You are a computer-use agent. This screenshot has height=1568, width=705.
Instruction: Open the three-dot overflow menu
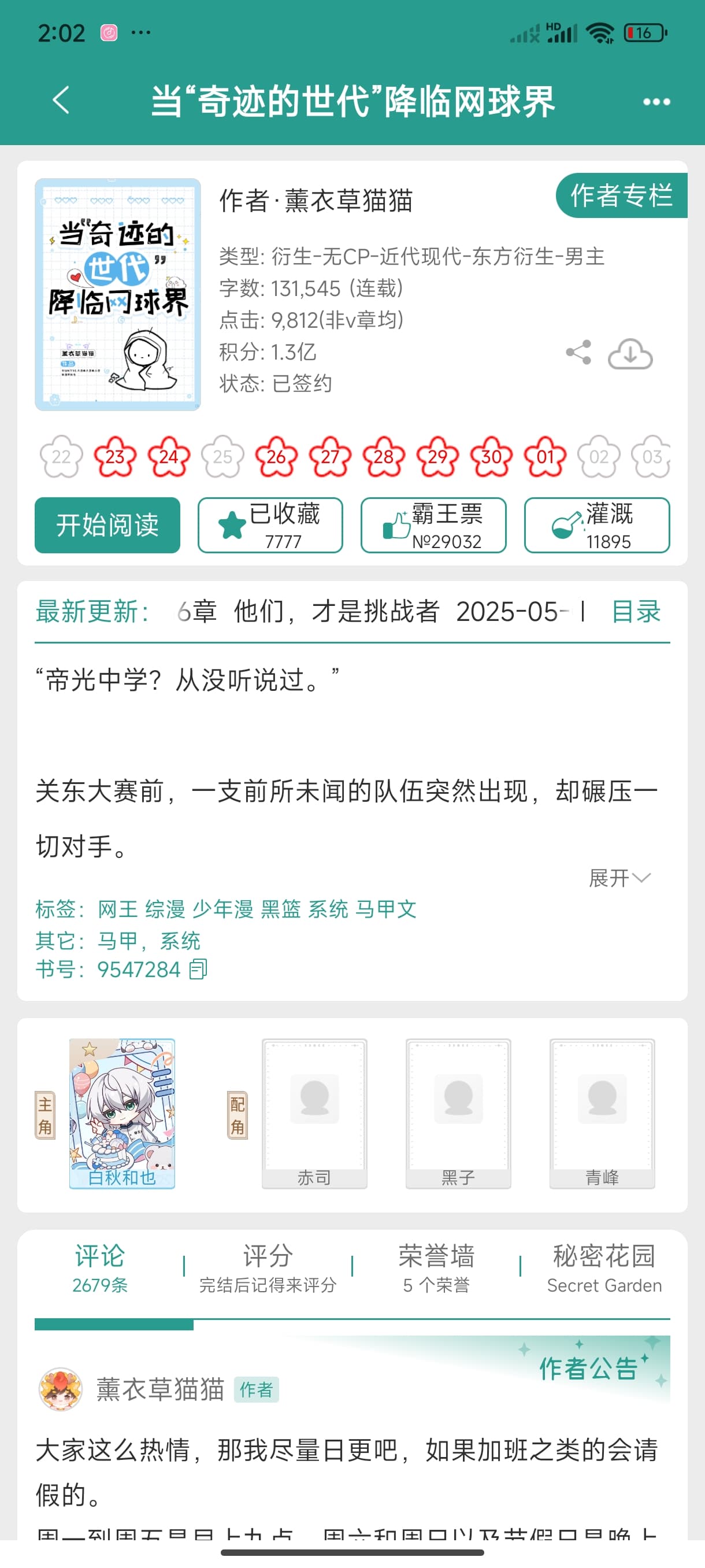pyautogui.click(x=656, y=102)
